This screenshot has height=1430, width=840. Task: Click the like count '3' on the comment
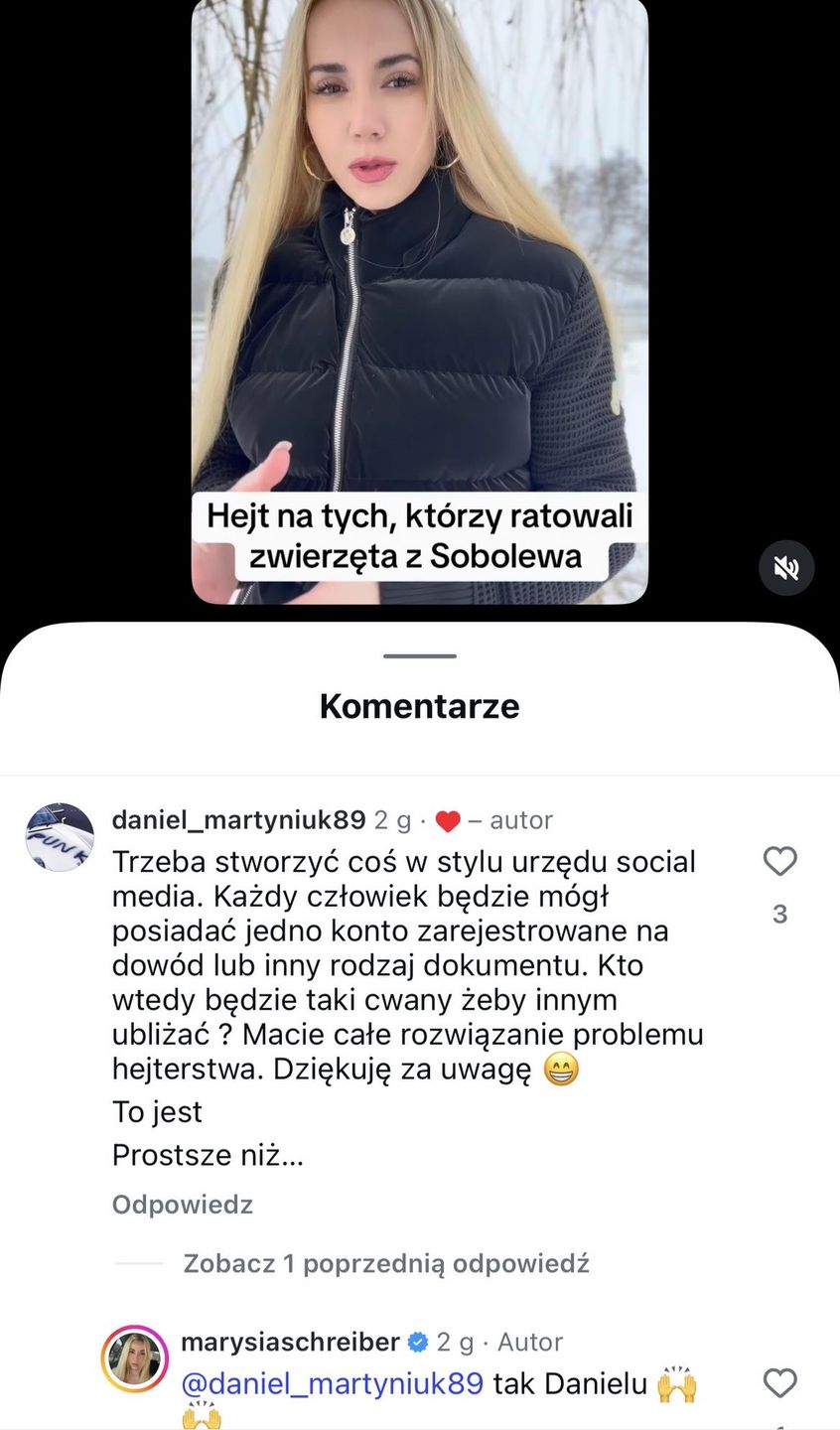780,914
